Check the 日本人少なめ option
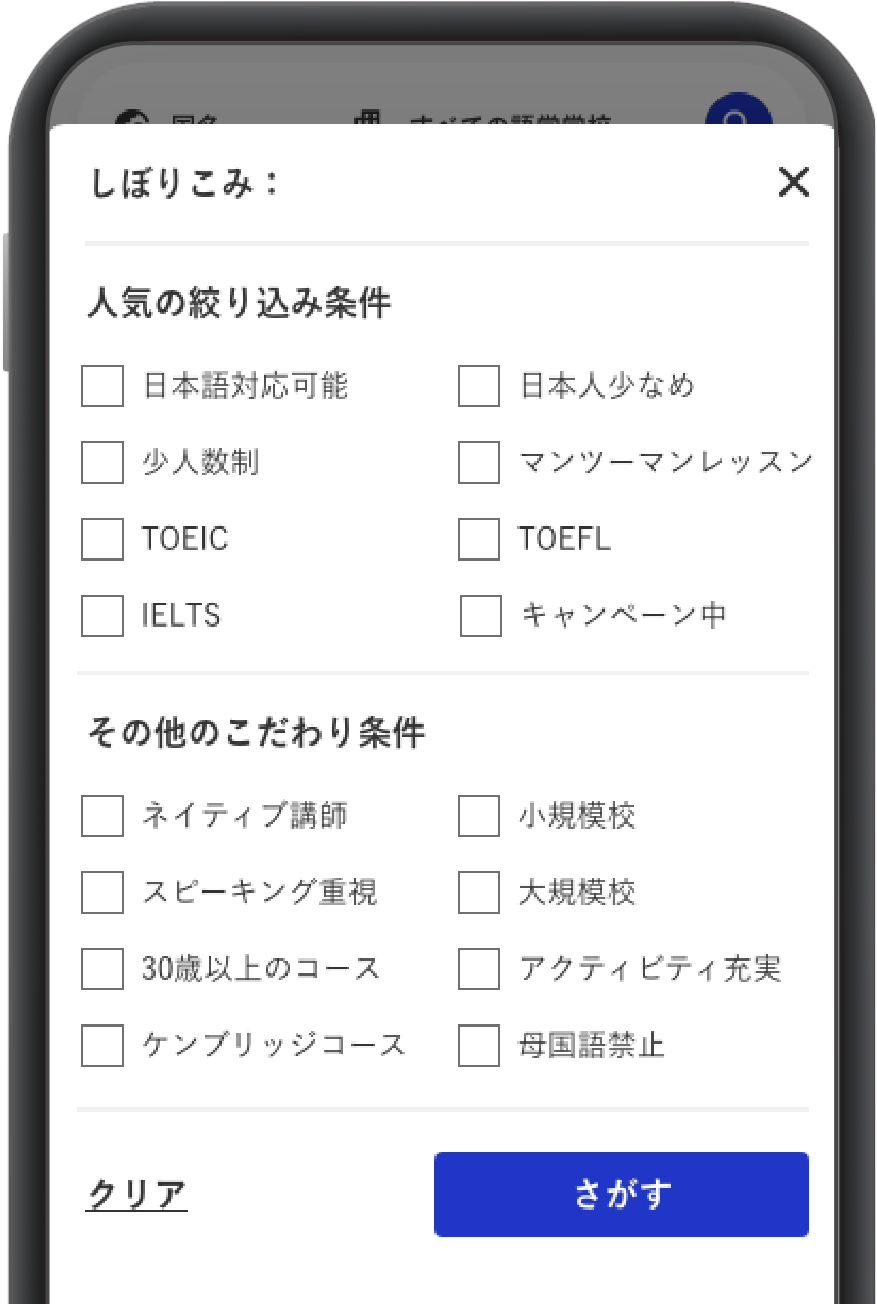Image resolution: width=877 pixels, height=1304 pixels. point(479,387)
